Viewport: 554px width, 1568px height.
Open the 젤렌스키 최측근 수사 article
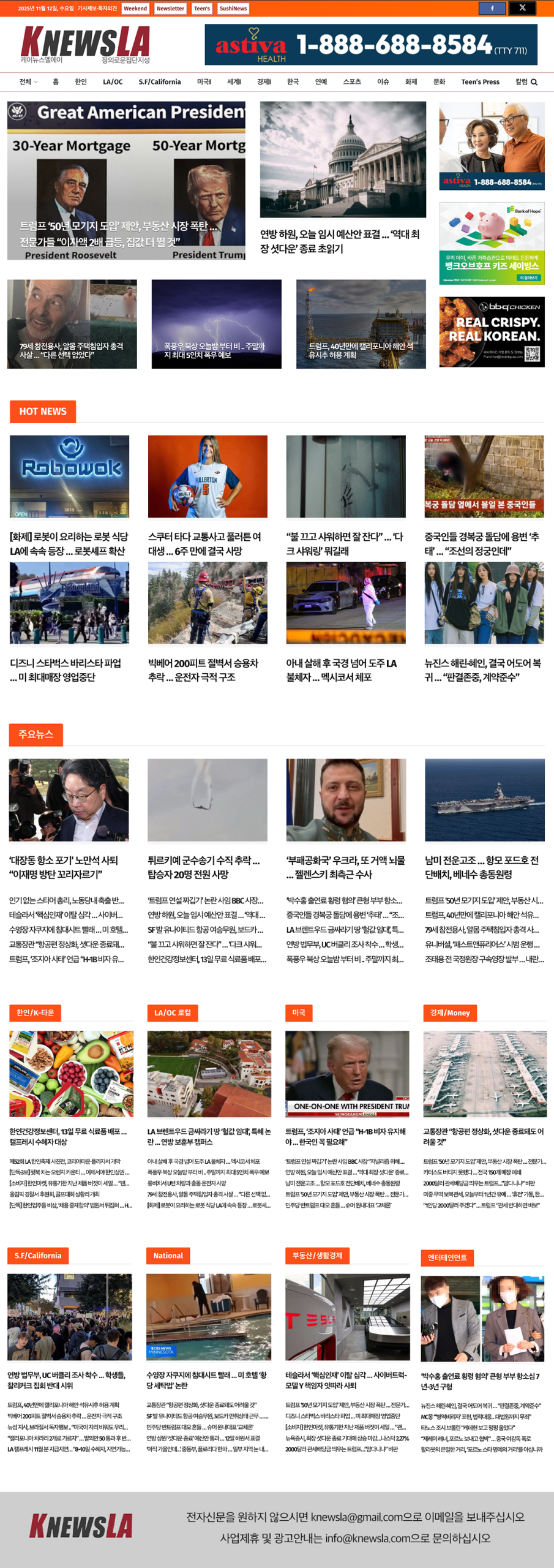[x=345, y=867]
